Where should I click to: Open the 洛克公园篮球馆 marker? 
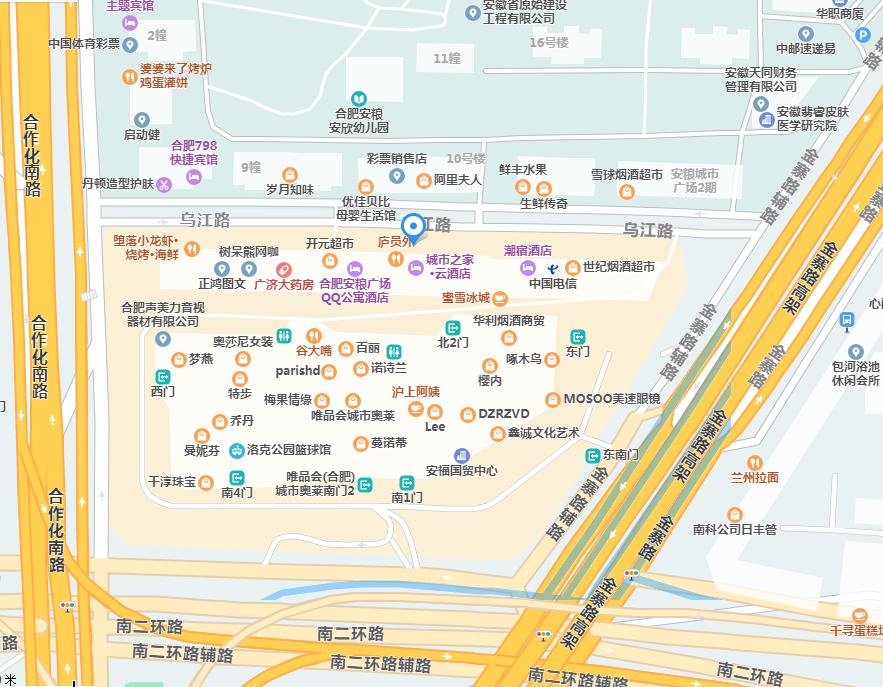click(x=237, y=450)
